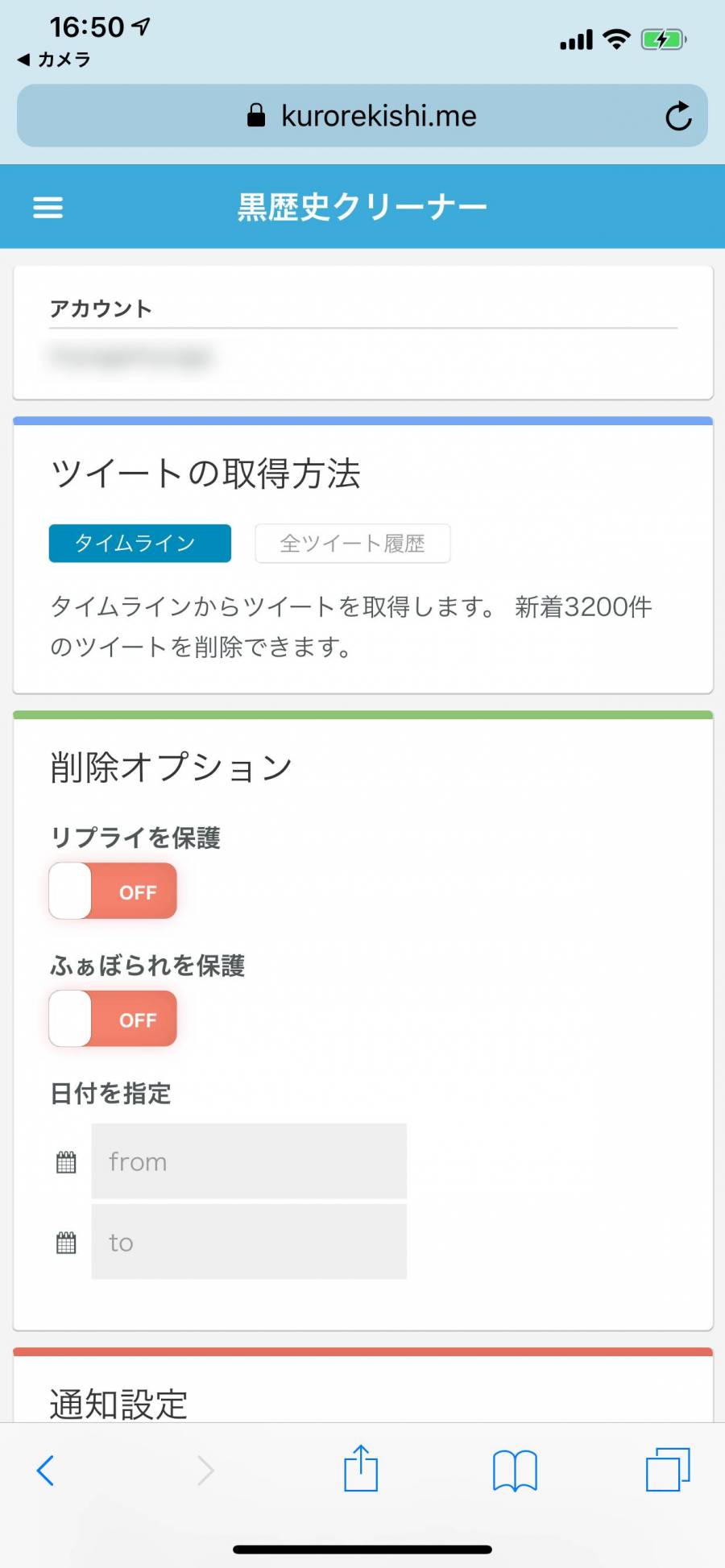Viewport: 725px width, 1568px height.
Task: Open the Safari share sheet
Action: click(x=361, y=1468)
